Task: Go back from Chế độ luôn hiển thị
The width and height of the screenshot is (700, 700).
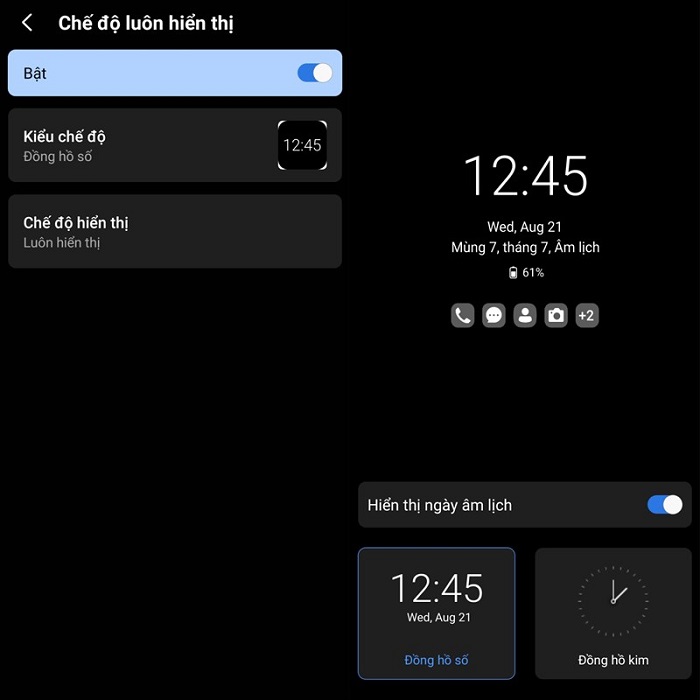Action: pyautogui.click(x=27, y=23)
